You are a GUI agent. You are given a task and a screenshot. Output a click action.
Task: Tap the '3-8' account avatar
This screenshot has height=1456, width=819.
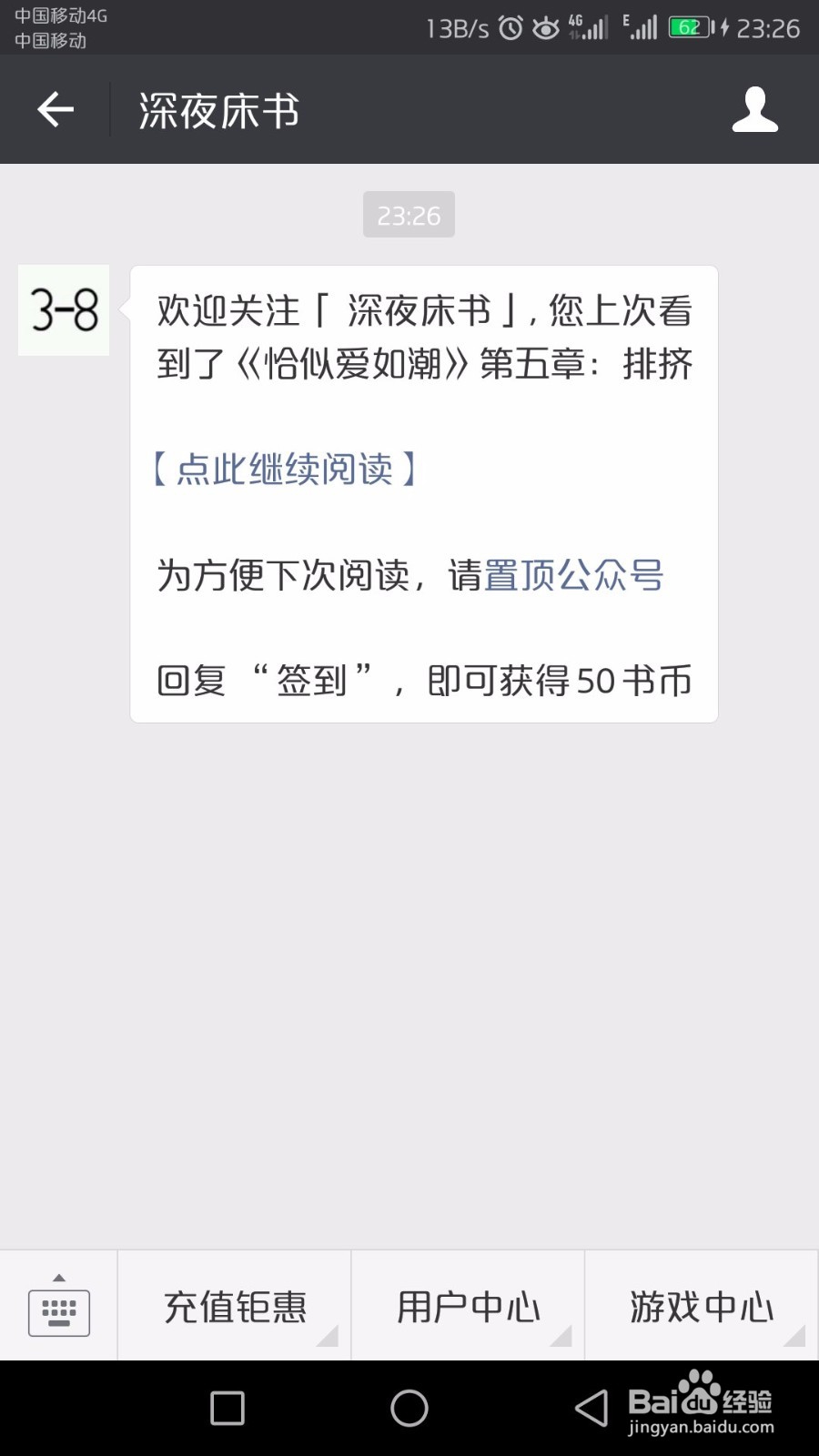(x=62, y=311)
